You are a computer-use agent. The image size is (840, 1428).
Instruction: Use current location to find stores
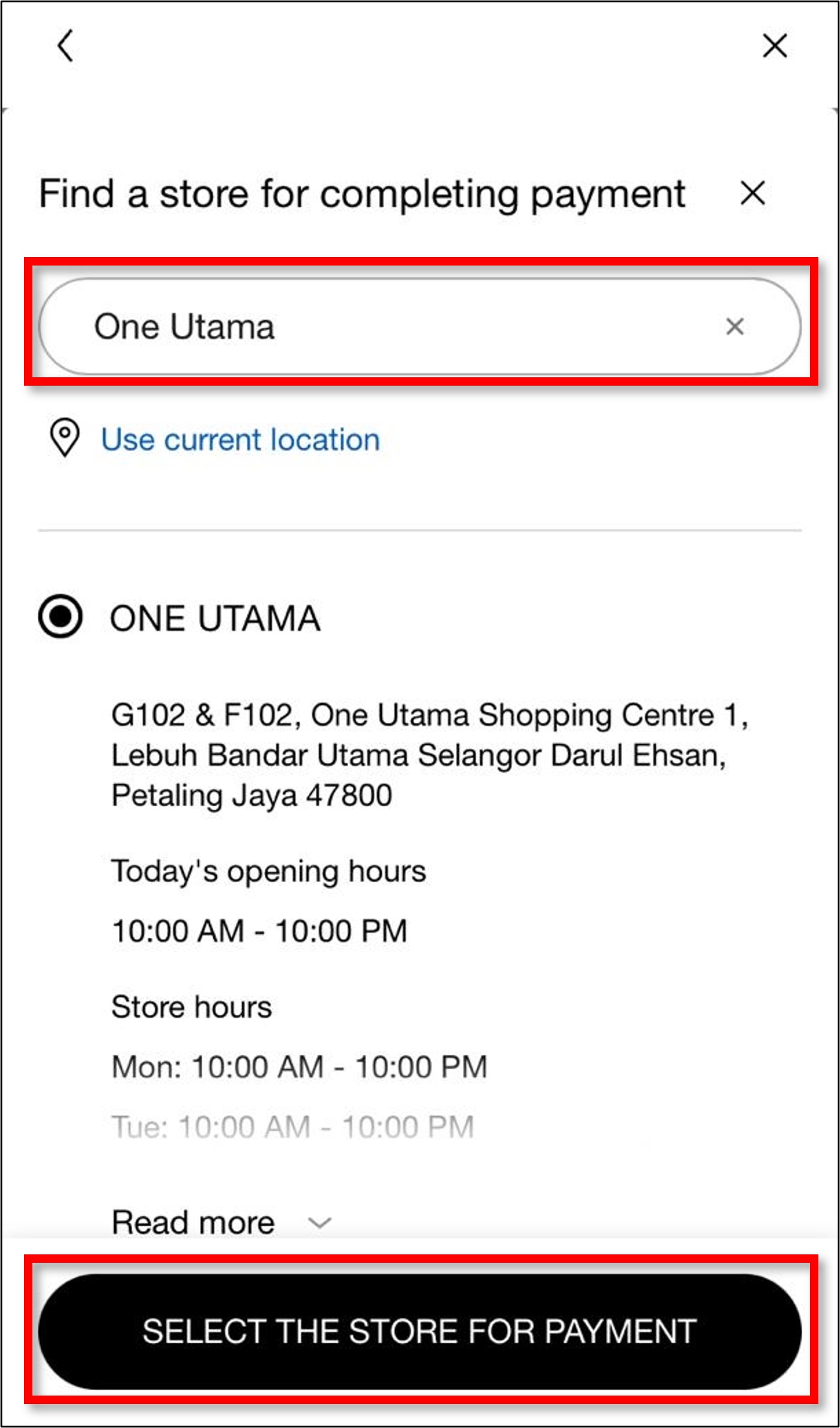tap(240, 439)
